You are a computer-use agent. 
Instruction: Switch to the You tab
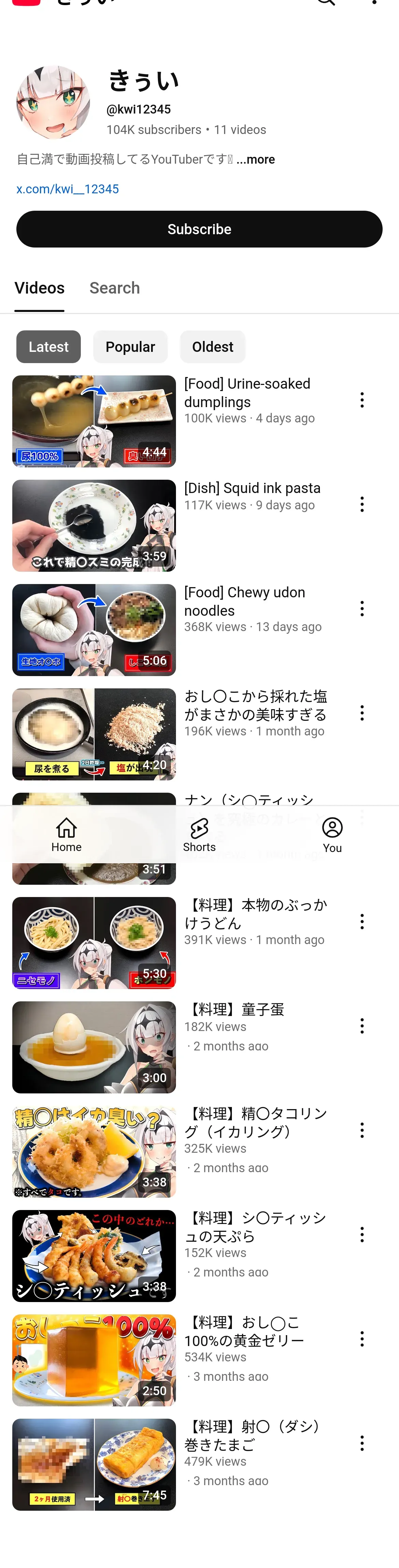pos(332,835)
